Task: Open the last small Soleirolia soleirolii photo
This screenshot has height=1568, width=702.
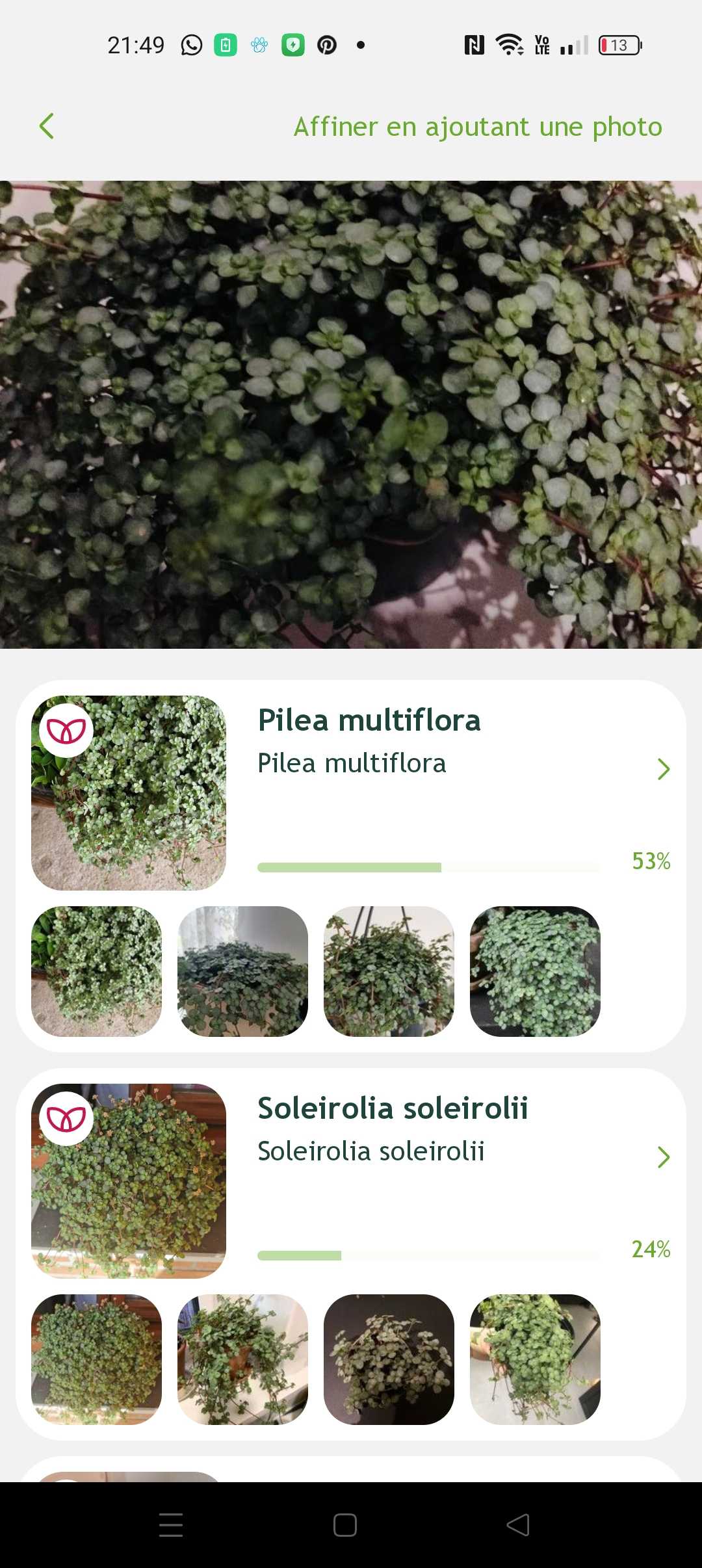Action: click(535, 1359)
